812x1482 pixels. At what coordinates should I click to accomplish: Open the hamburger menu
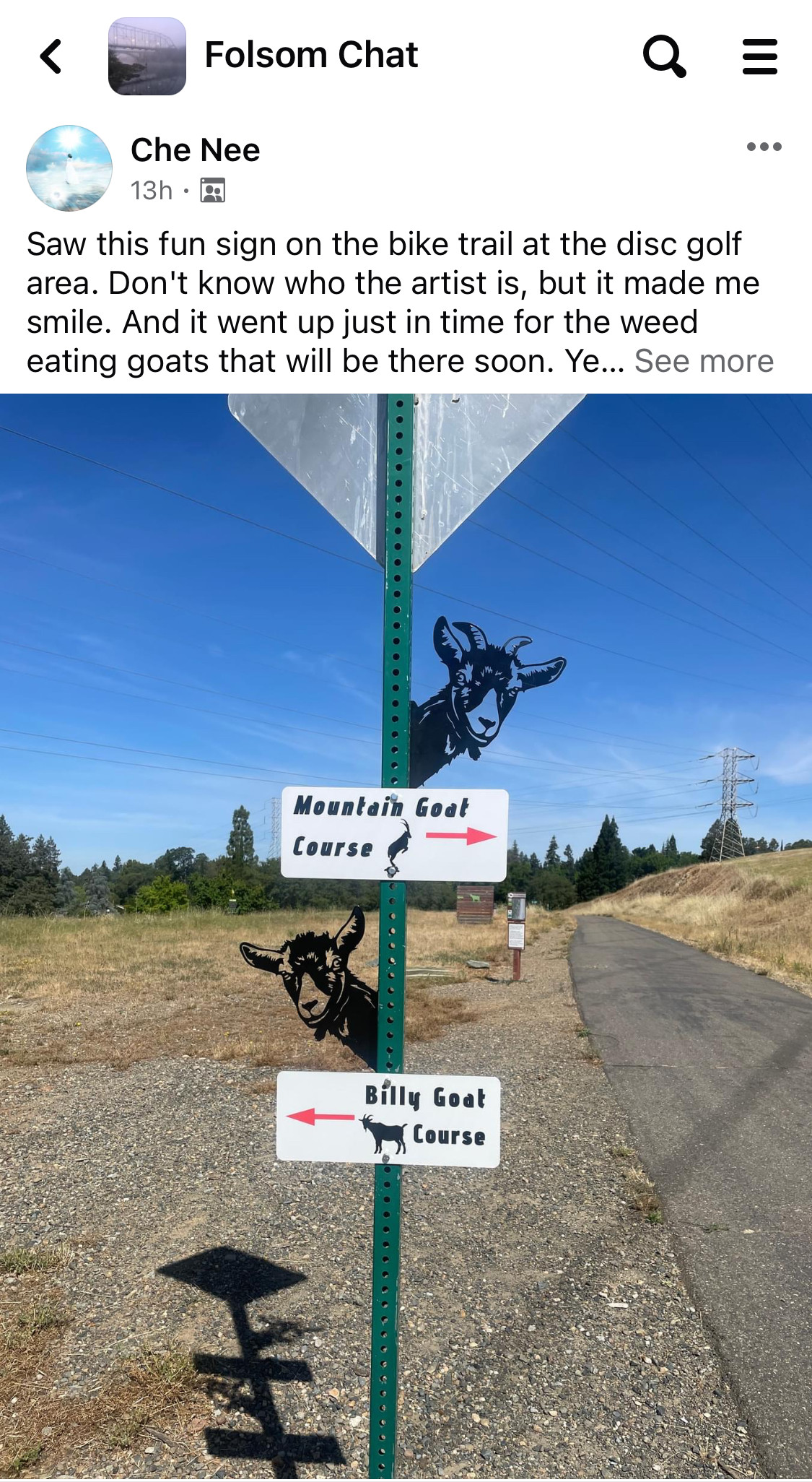point(760,56)
